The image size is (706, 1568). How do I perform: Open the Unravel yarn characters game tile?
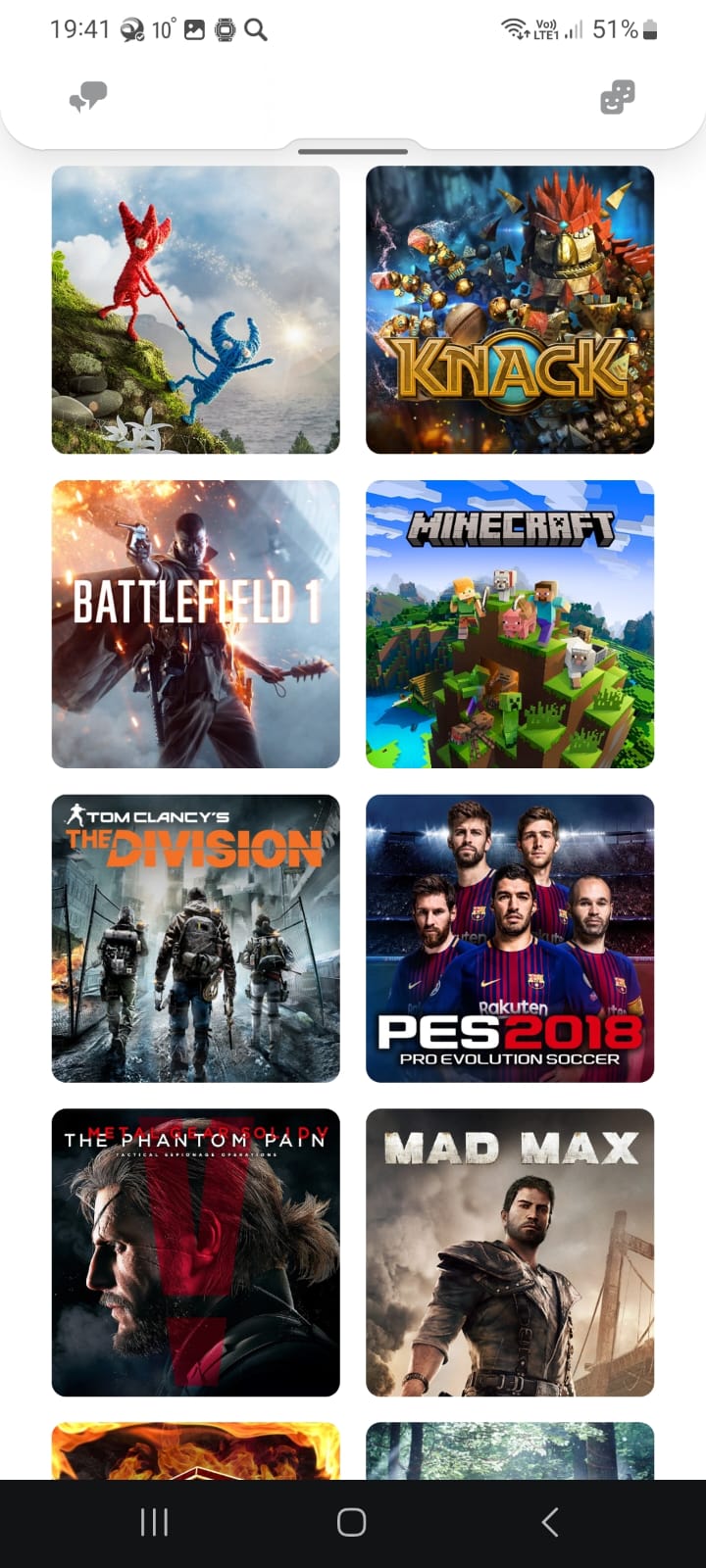(196, 310)
